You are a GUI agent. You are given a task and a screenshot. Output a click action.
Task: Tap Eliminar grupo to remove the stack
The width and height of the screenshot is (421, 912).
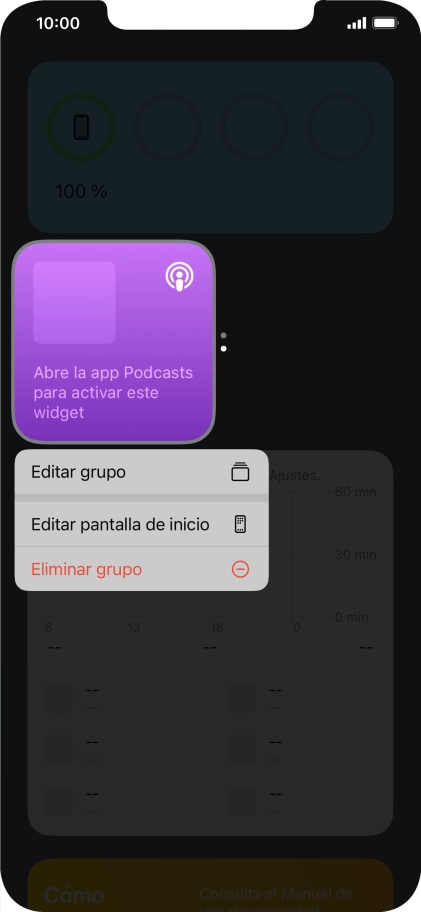click(x=141, y=569)
